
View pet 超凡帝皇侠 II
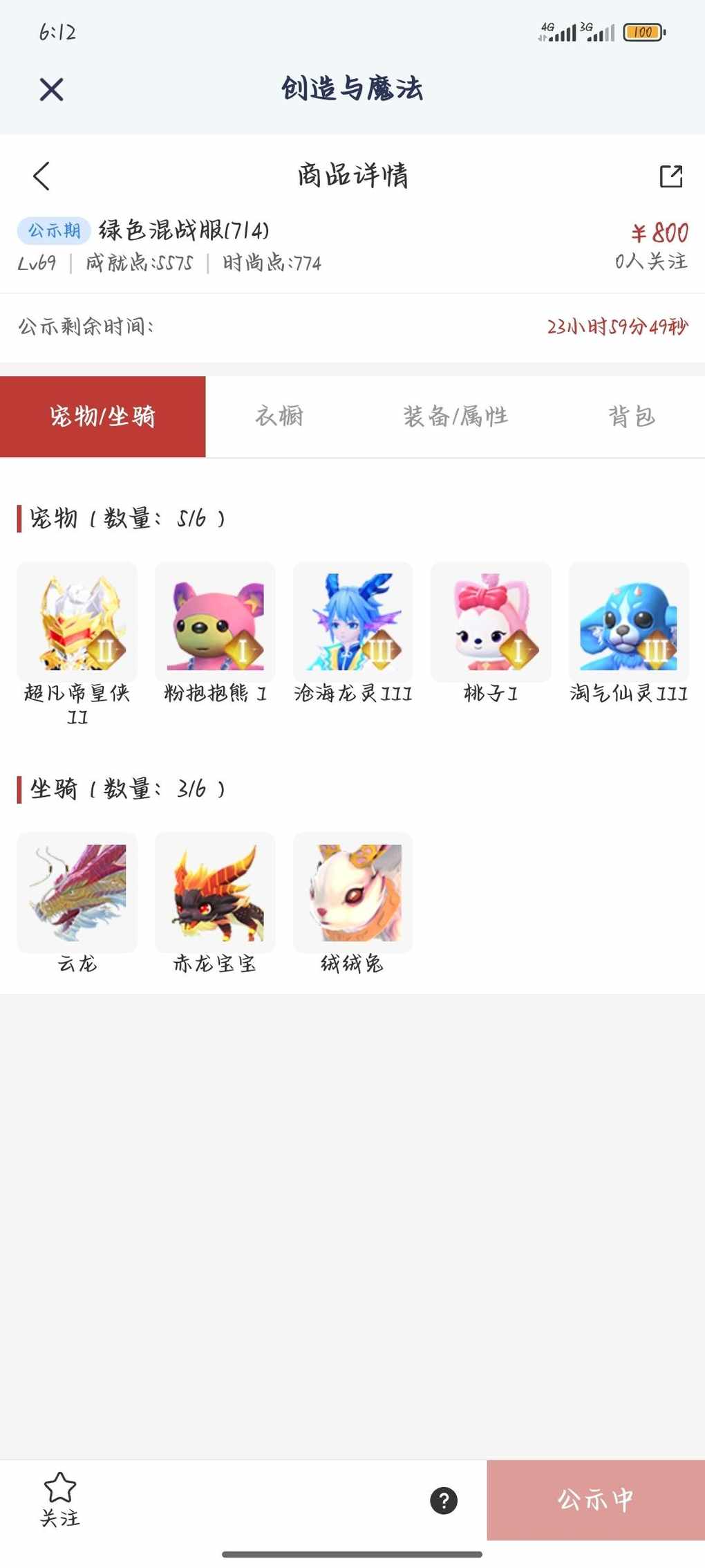pos(77,622)
